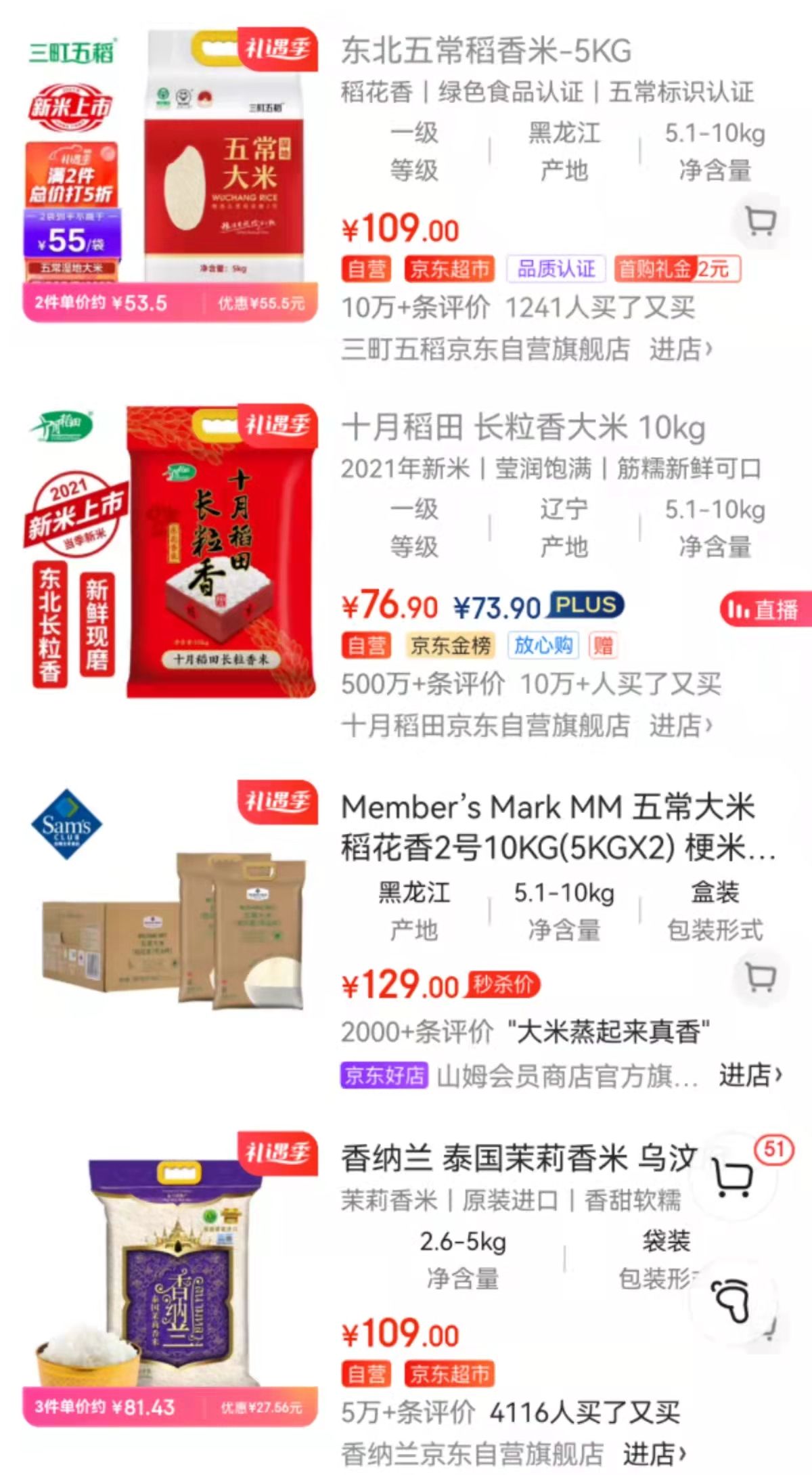The width and height of the screenshot is (812, 1475).
Task: Enter the 十月稻田京东自营旗舰店 store
Action: click(680, 726)
